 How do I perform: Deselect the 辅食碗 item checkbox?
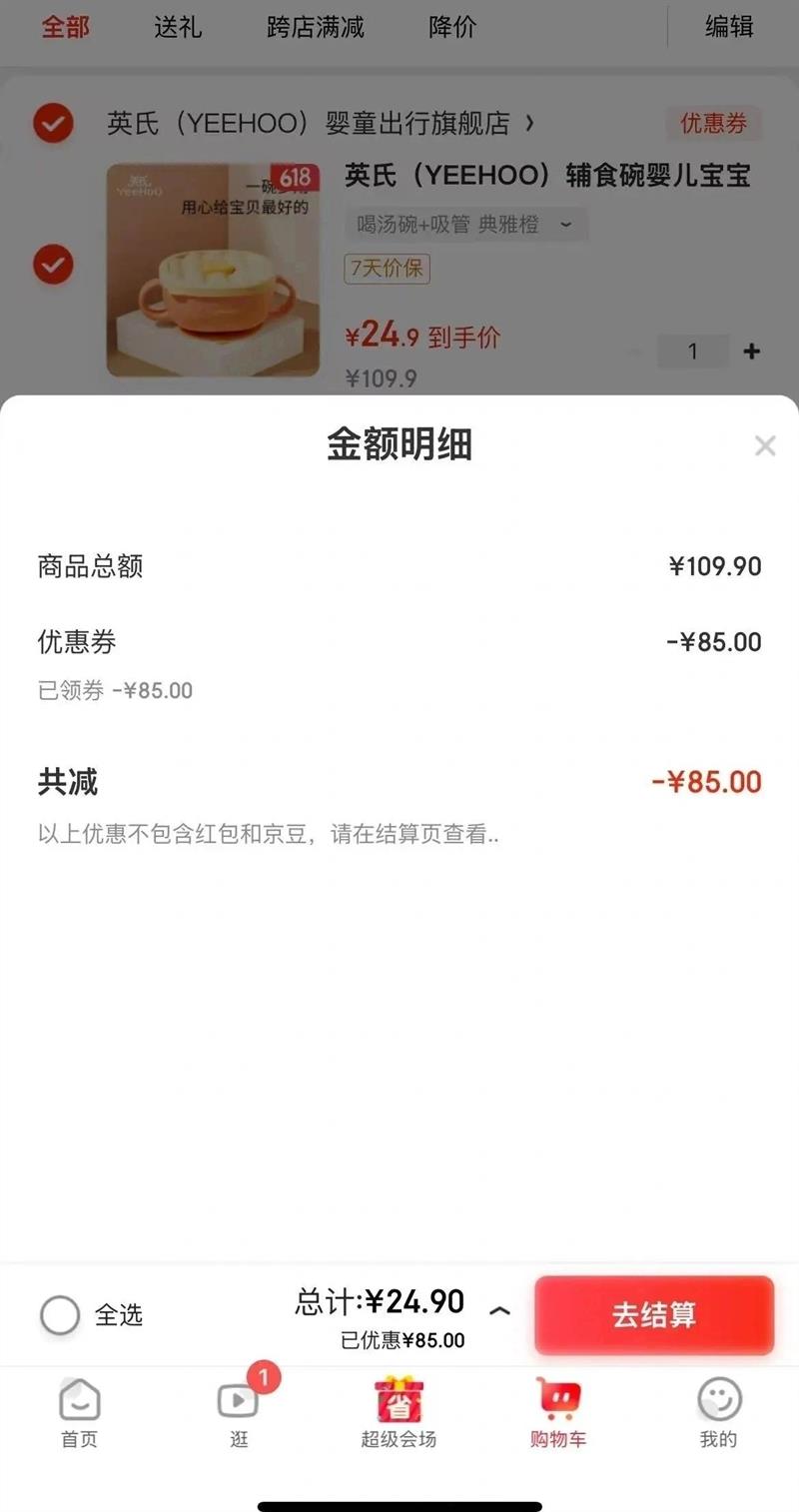(x=53, y=266)
